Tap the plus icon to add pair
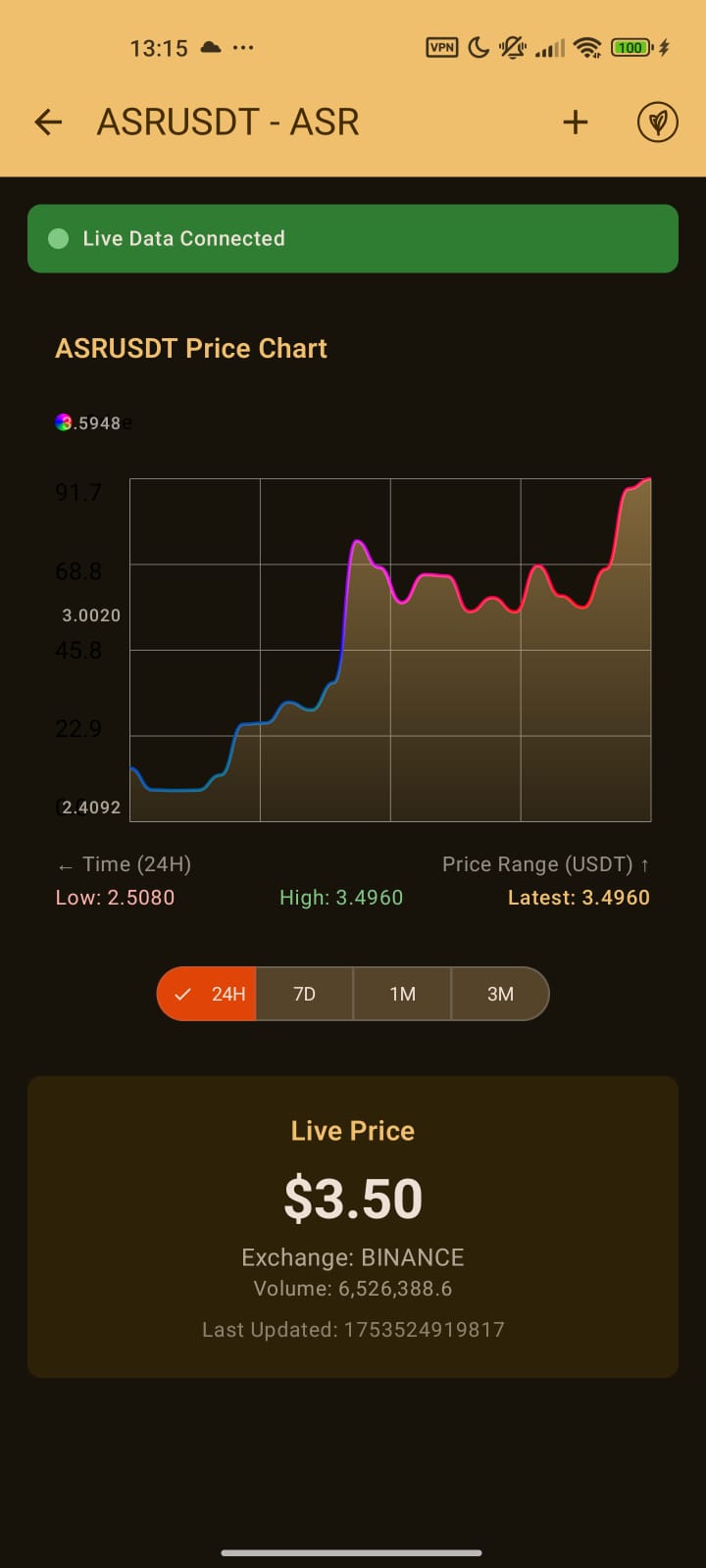 (x=575, y=122)
